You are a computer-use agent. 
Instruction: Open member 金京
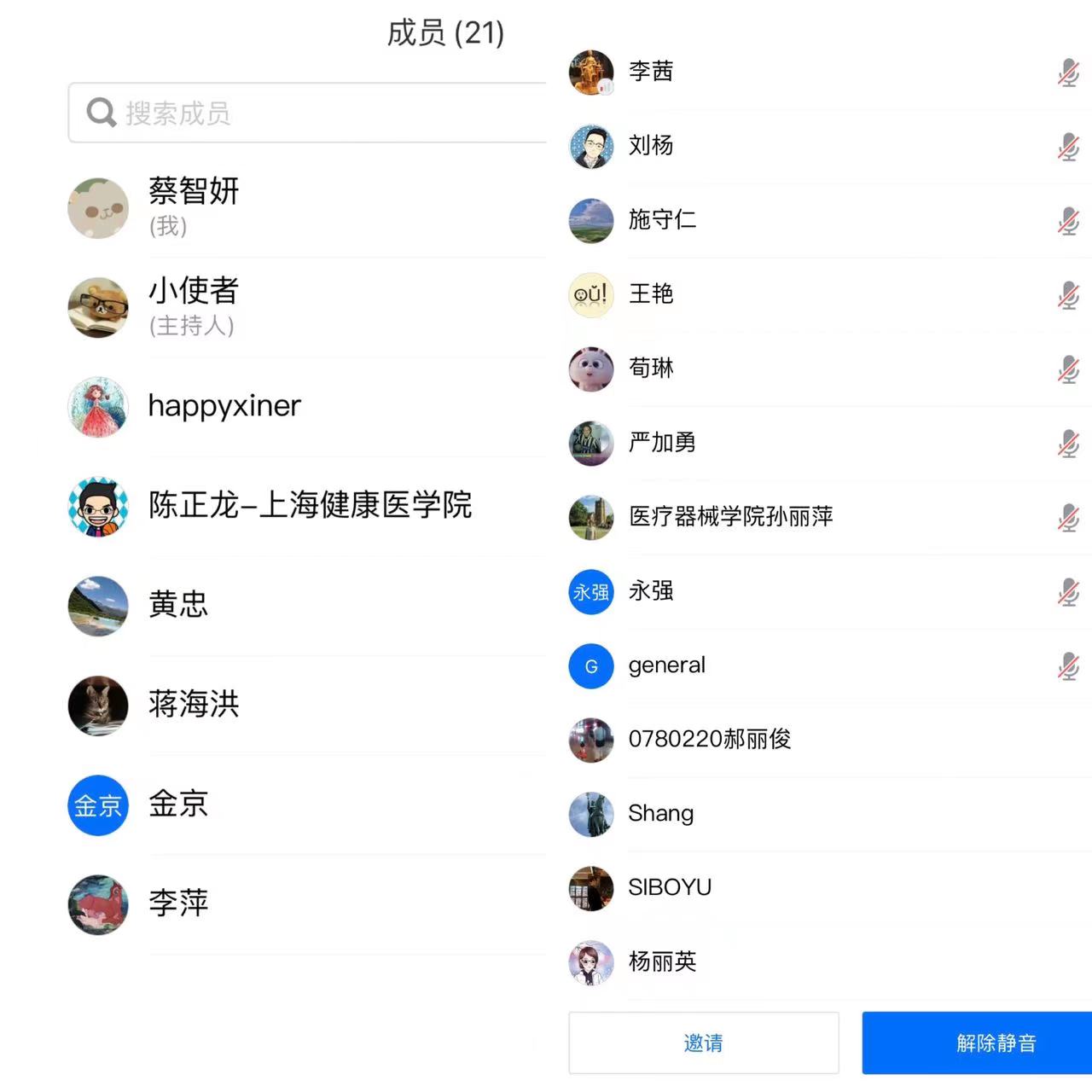(x=178, y=804)
